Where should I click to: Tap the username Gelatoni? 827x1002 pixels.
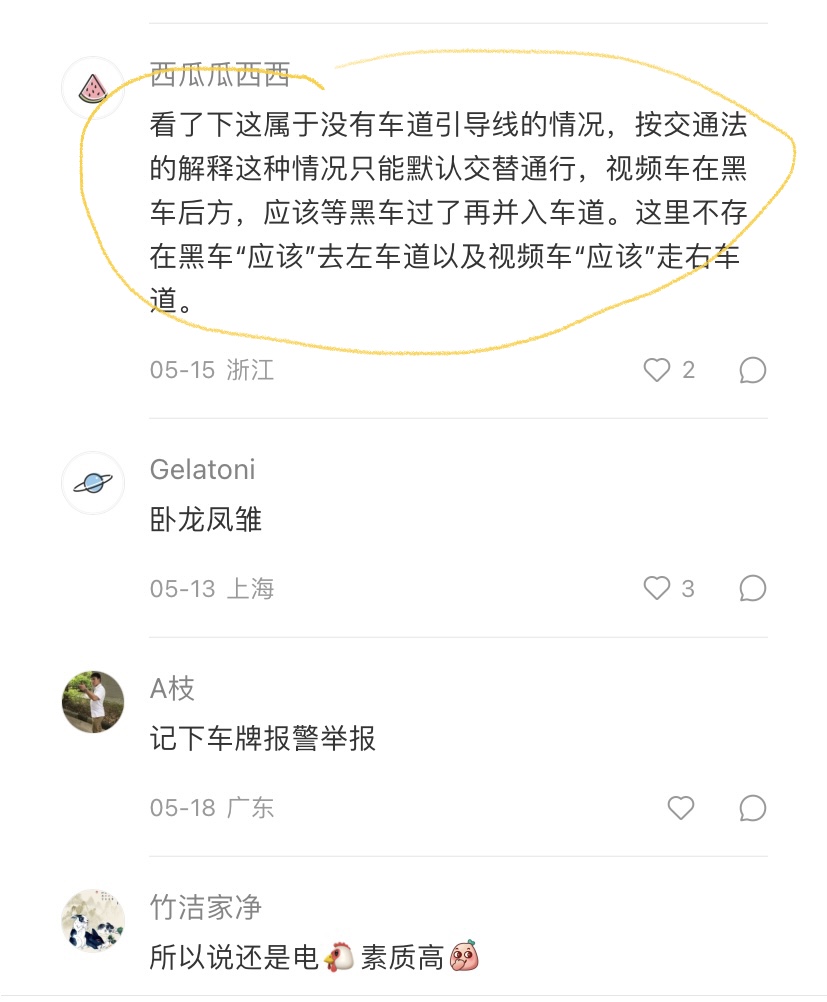pos(203,469)
